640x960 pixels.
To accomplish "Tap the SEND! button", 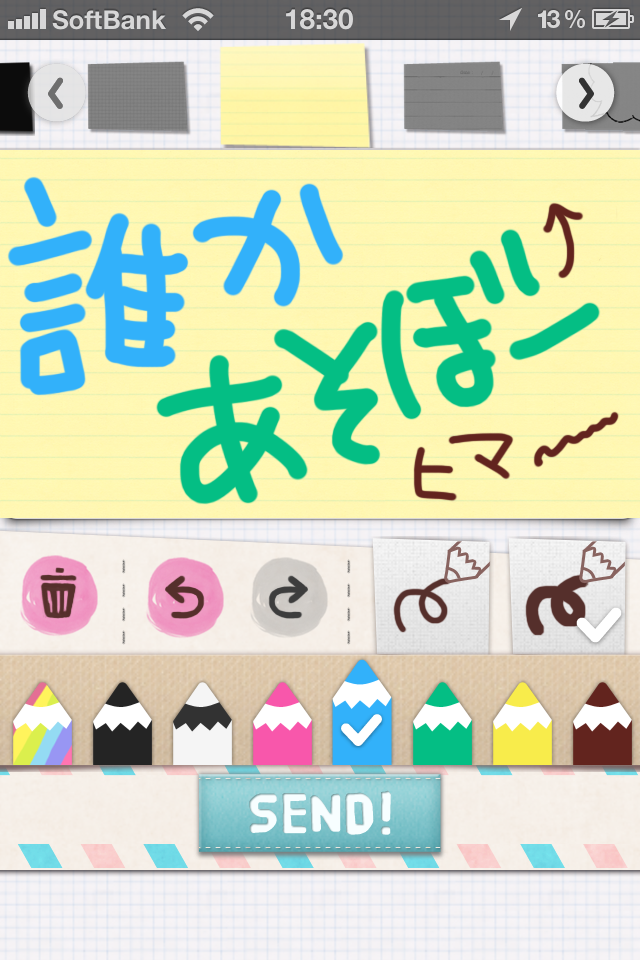I will pyautogui.click(x=320, y=815).
